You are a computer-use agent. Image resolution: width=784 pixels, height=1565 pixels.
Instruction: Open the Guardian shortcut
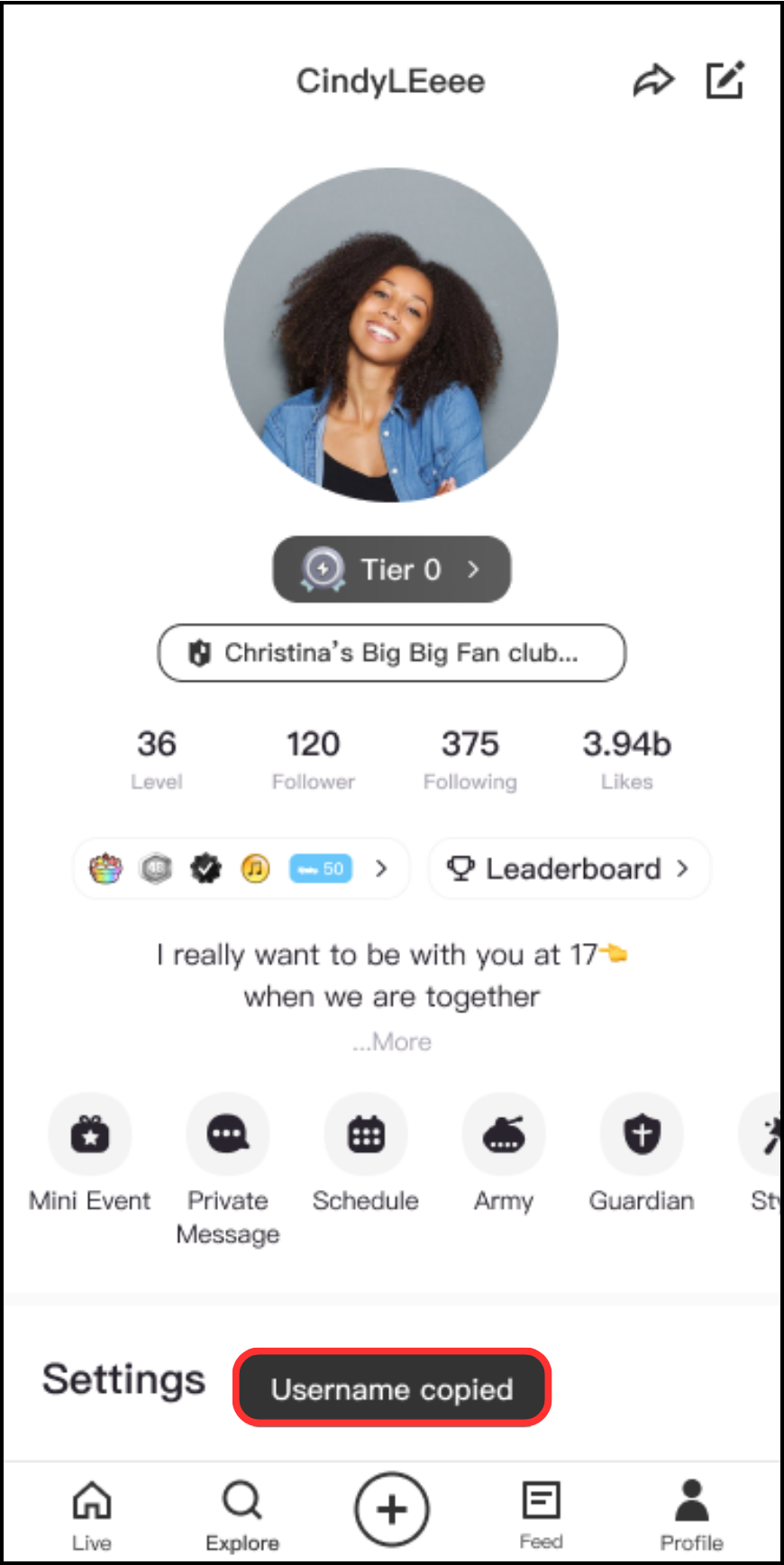(642, 1136)
